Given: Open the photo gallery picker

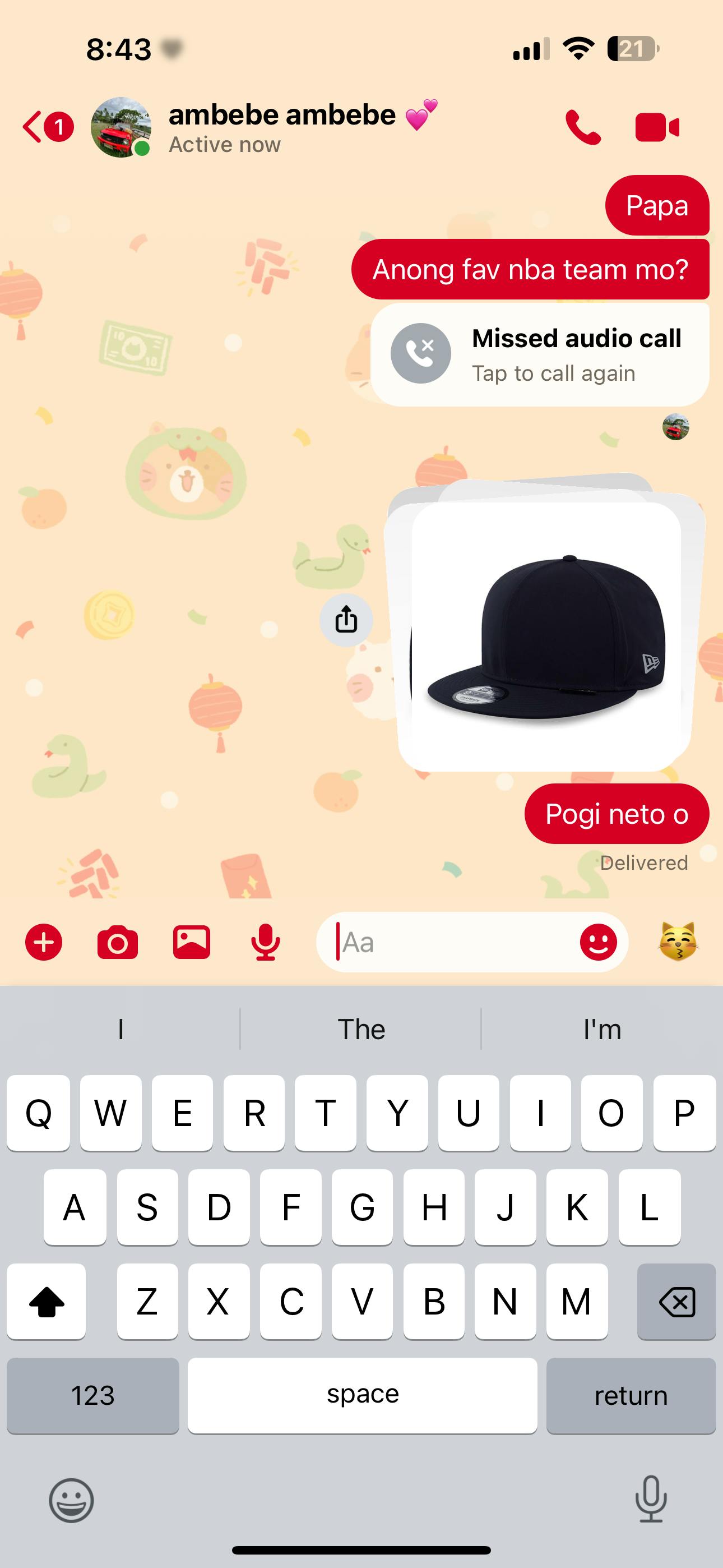Looking at the screenshot, I should pos(192,942).
